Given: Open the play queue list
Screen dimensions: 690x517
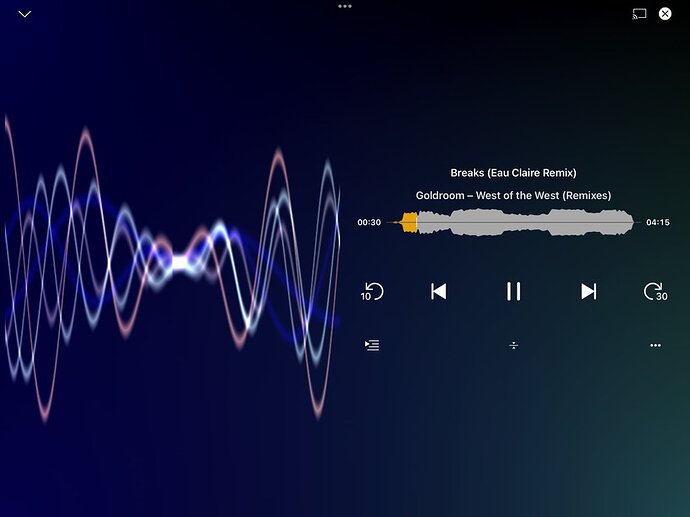Looking at the screenshot, I should coord(372,345).
